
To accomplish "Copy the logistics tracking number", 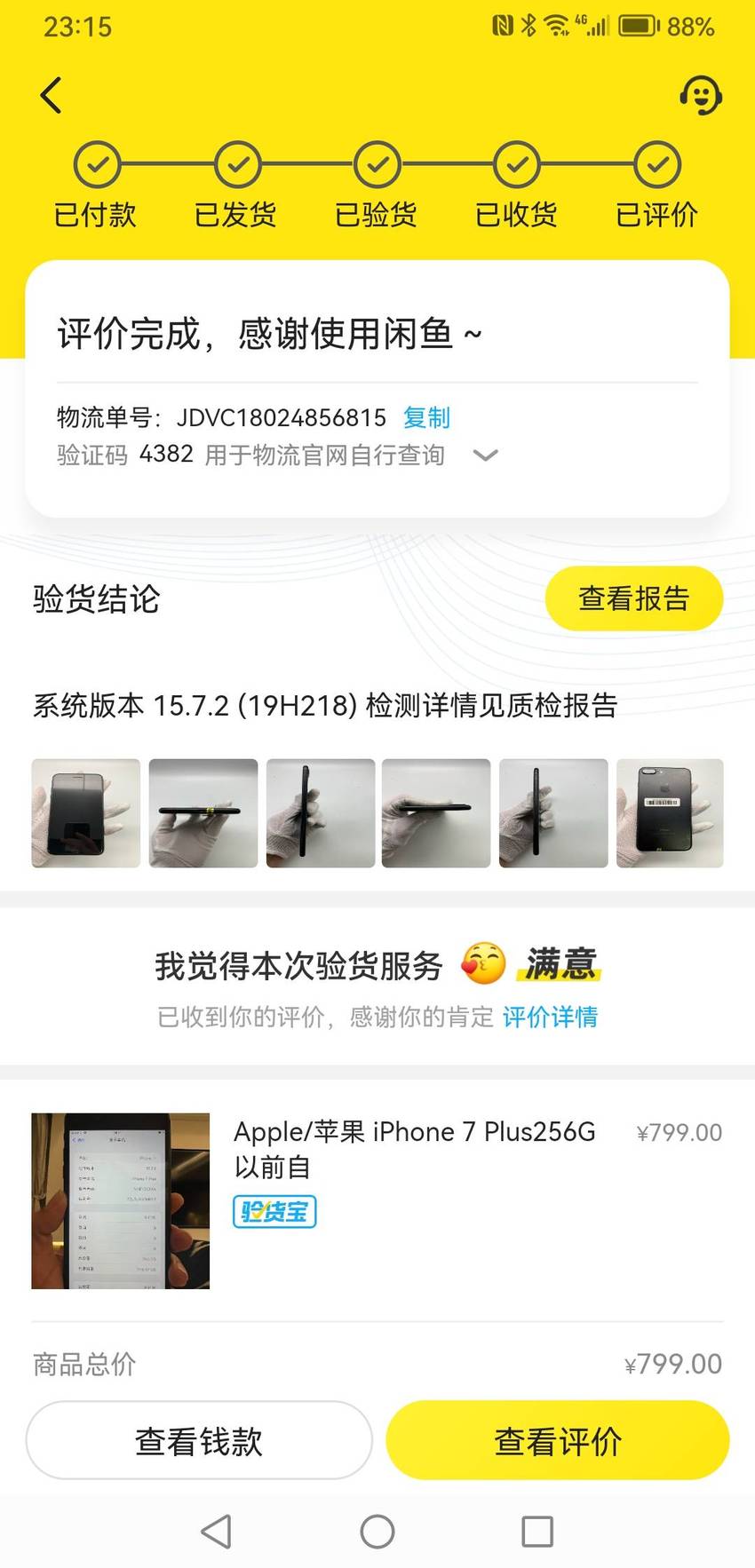I will coord(426,417).
